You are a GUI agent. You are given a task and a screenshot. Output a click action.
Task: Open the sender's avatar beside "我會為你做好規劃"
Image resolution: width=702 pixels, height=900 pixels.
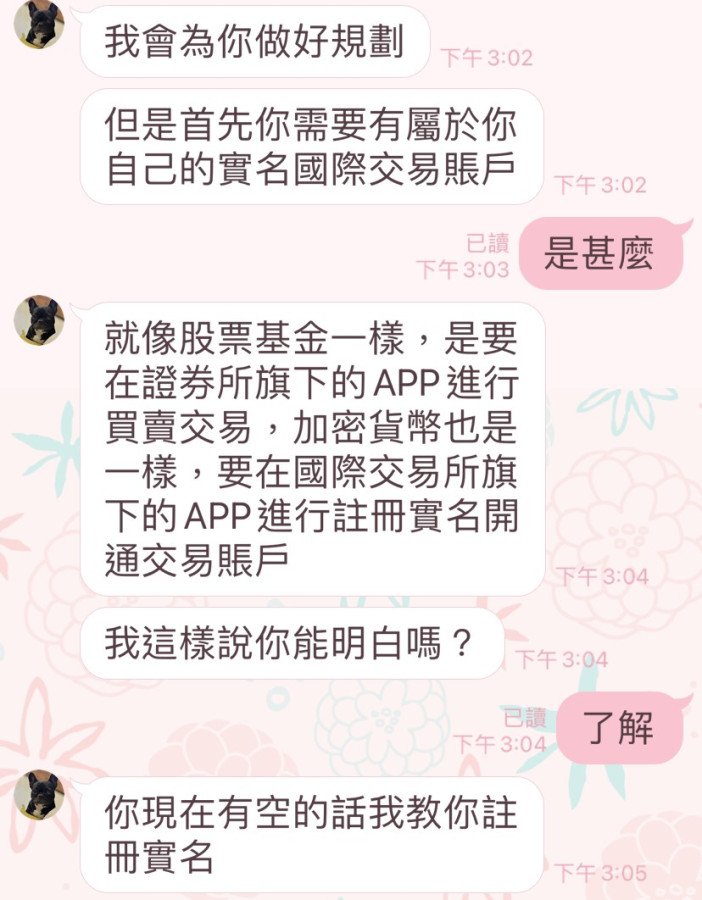tap(39, 24)
